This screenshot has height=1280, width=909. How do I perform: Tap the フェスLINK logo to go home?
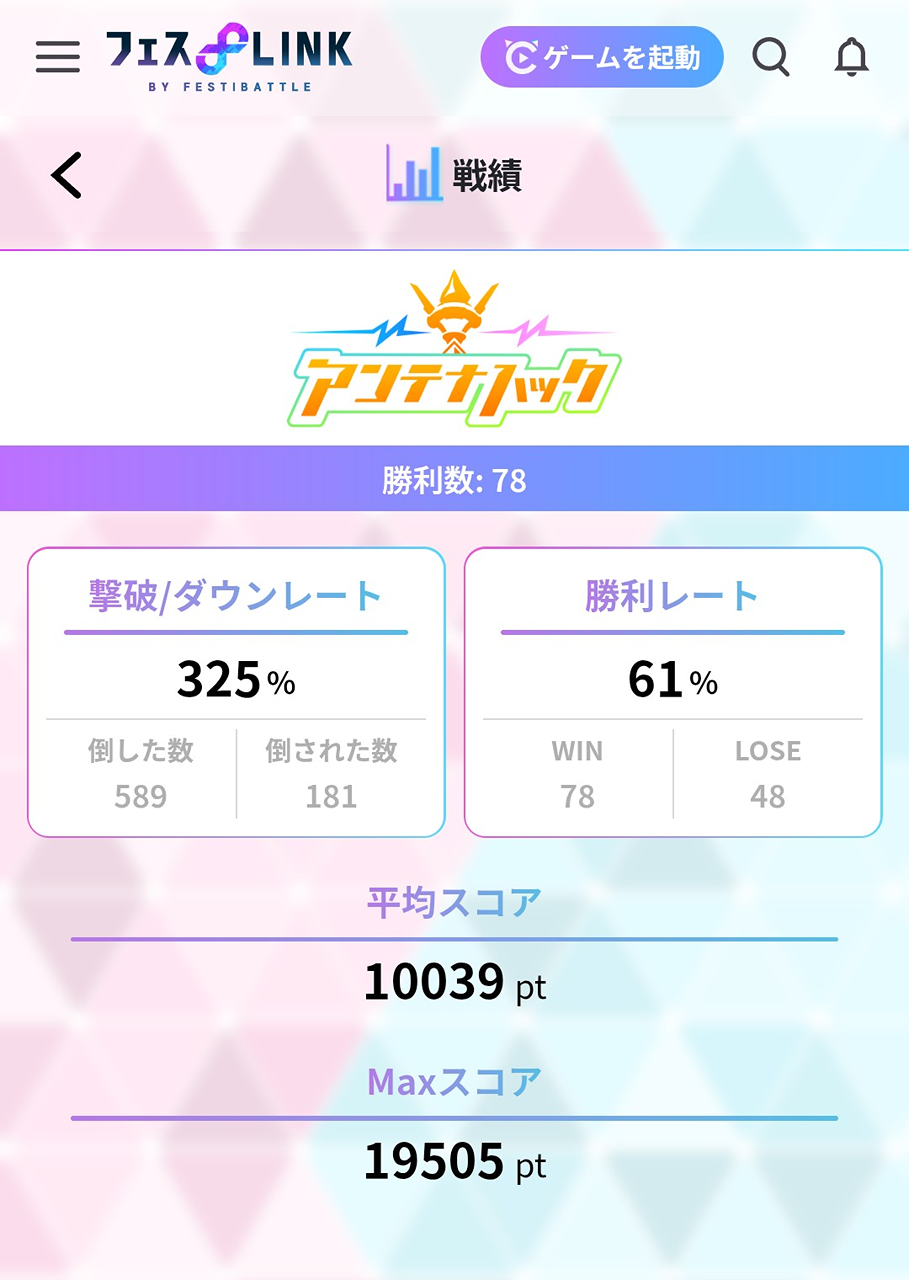pos(229,57)
